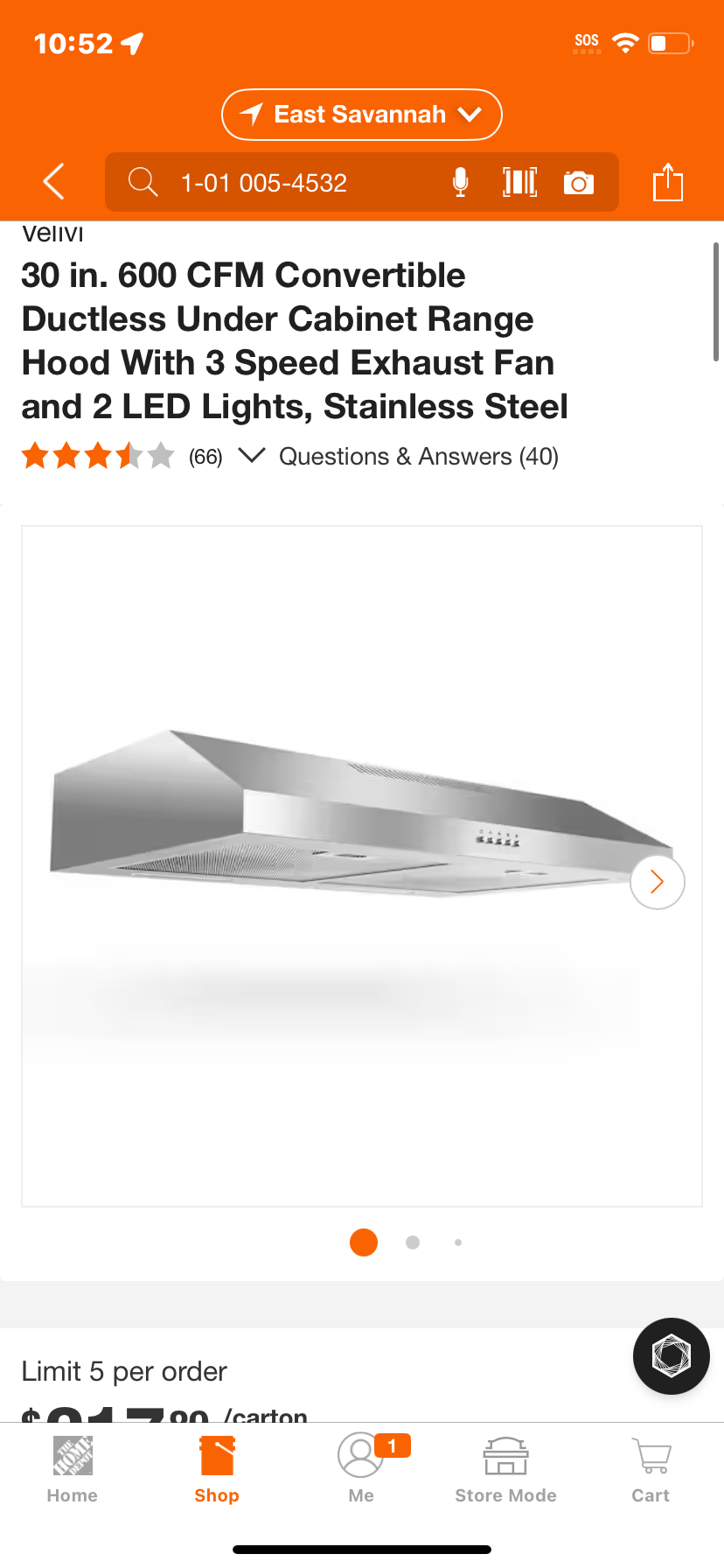Jump to the second image dot

(x=413, y=1242)
